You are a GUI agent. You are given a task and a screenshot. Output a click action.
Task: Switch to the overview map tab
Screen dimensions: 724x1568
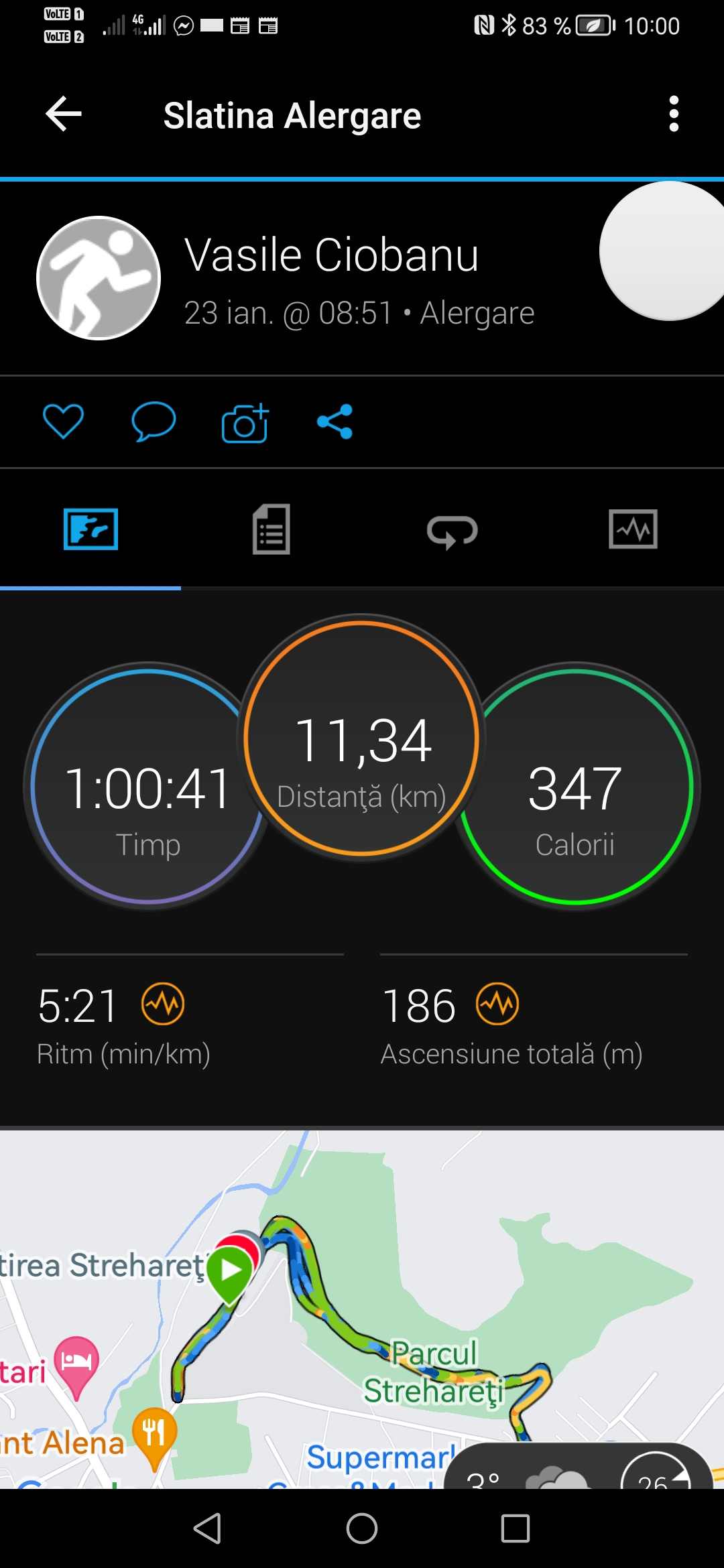(90, 529)
